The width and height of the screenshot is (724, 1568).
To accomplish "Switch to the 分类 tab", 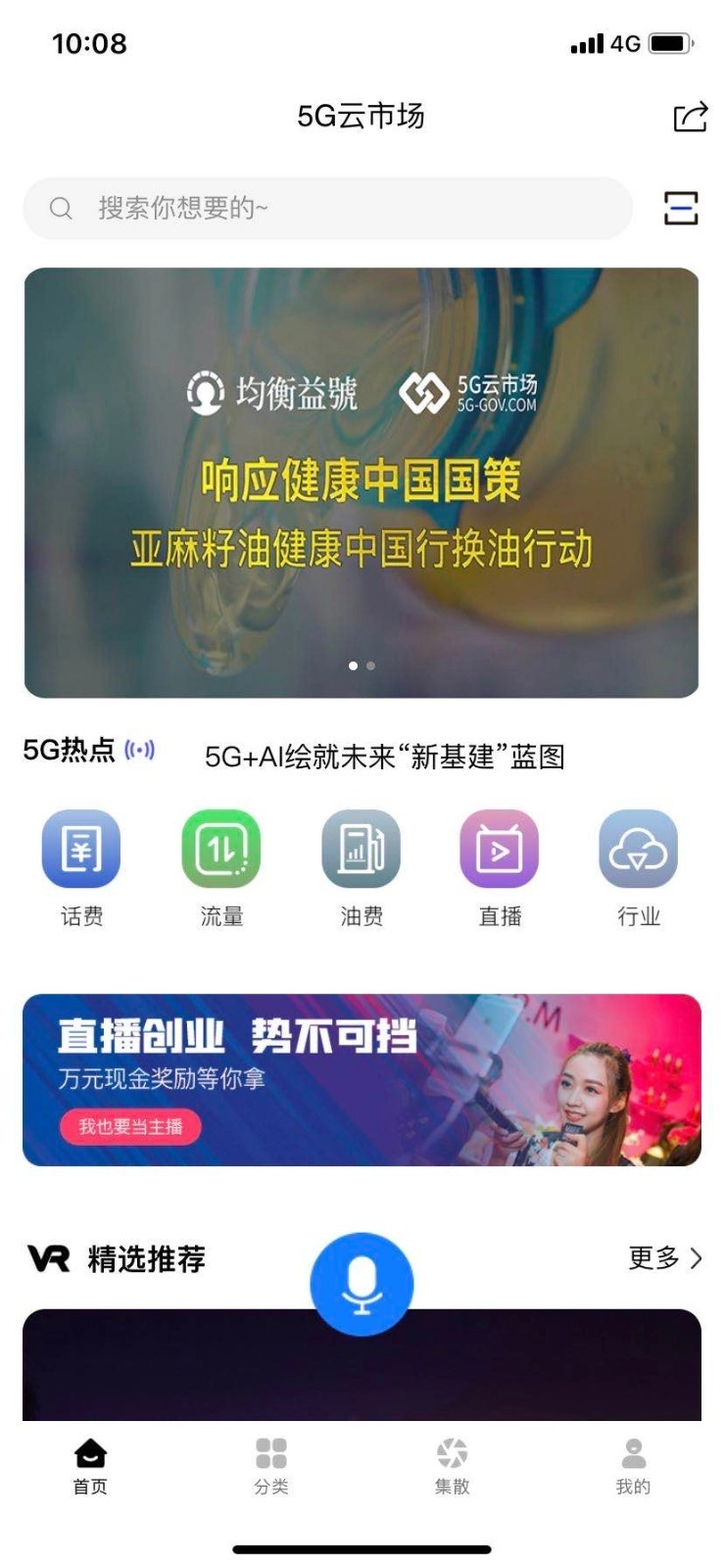I will (271, 1465).
